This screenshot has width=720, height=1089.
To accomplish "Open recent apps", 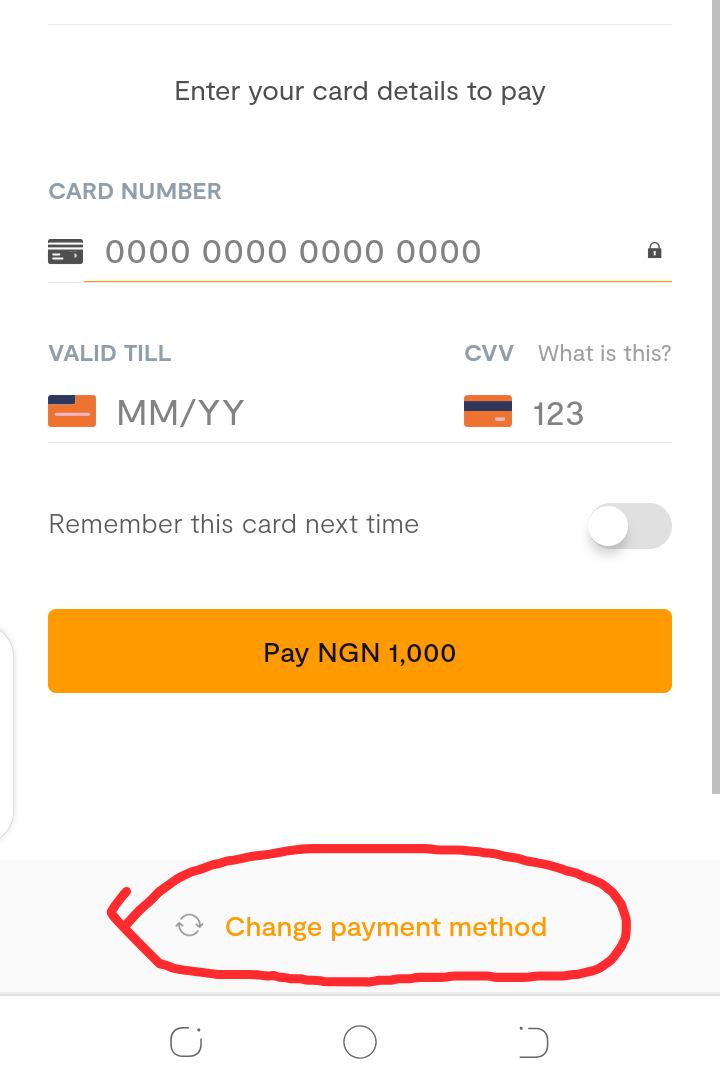I will coord(186,1042).
